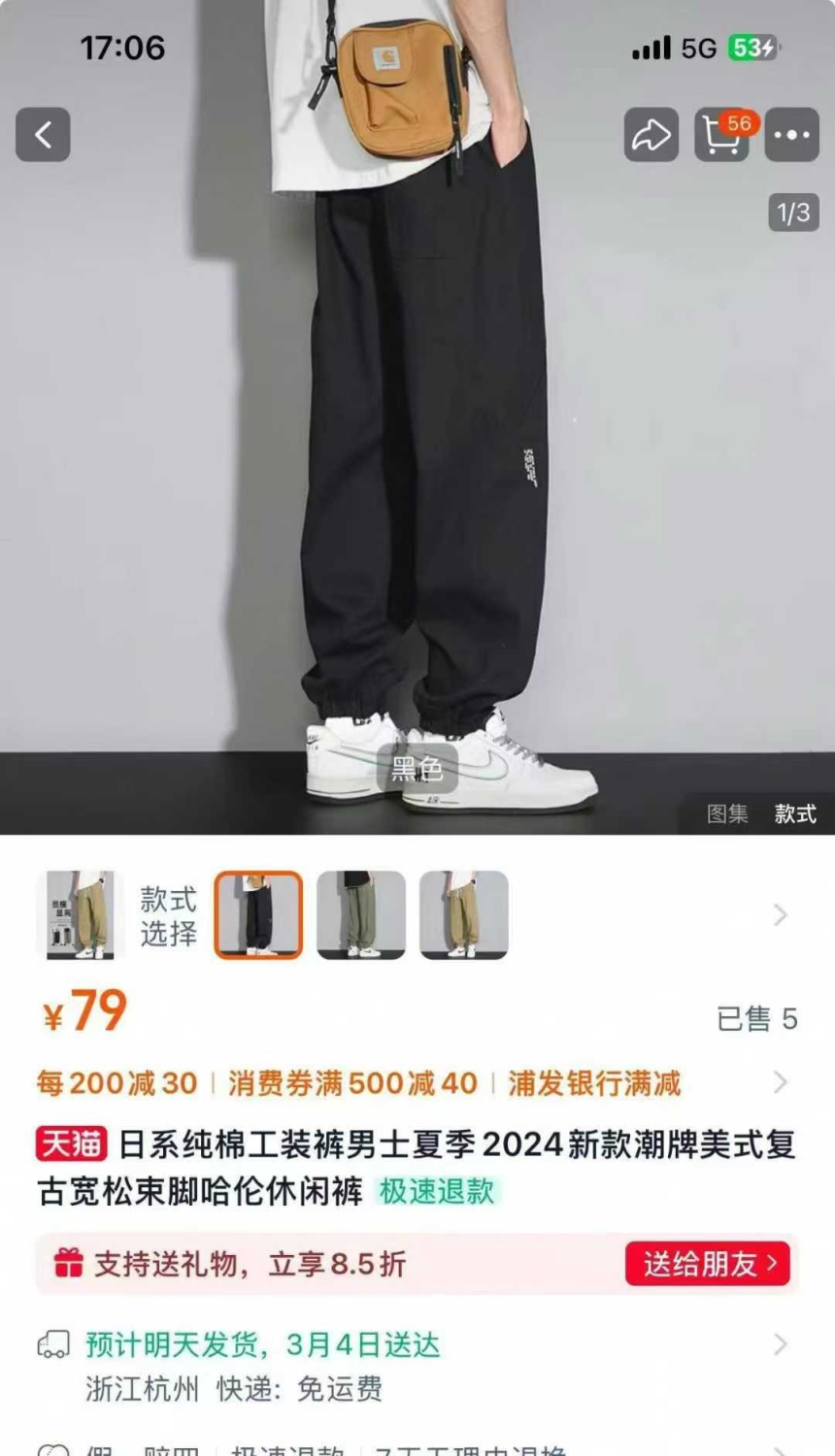Tap the 送给朋友 button

coord(708,1264)
